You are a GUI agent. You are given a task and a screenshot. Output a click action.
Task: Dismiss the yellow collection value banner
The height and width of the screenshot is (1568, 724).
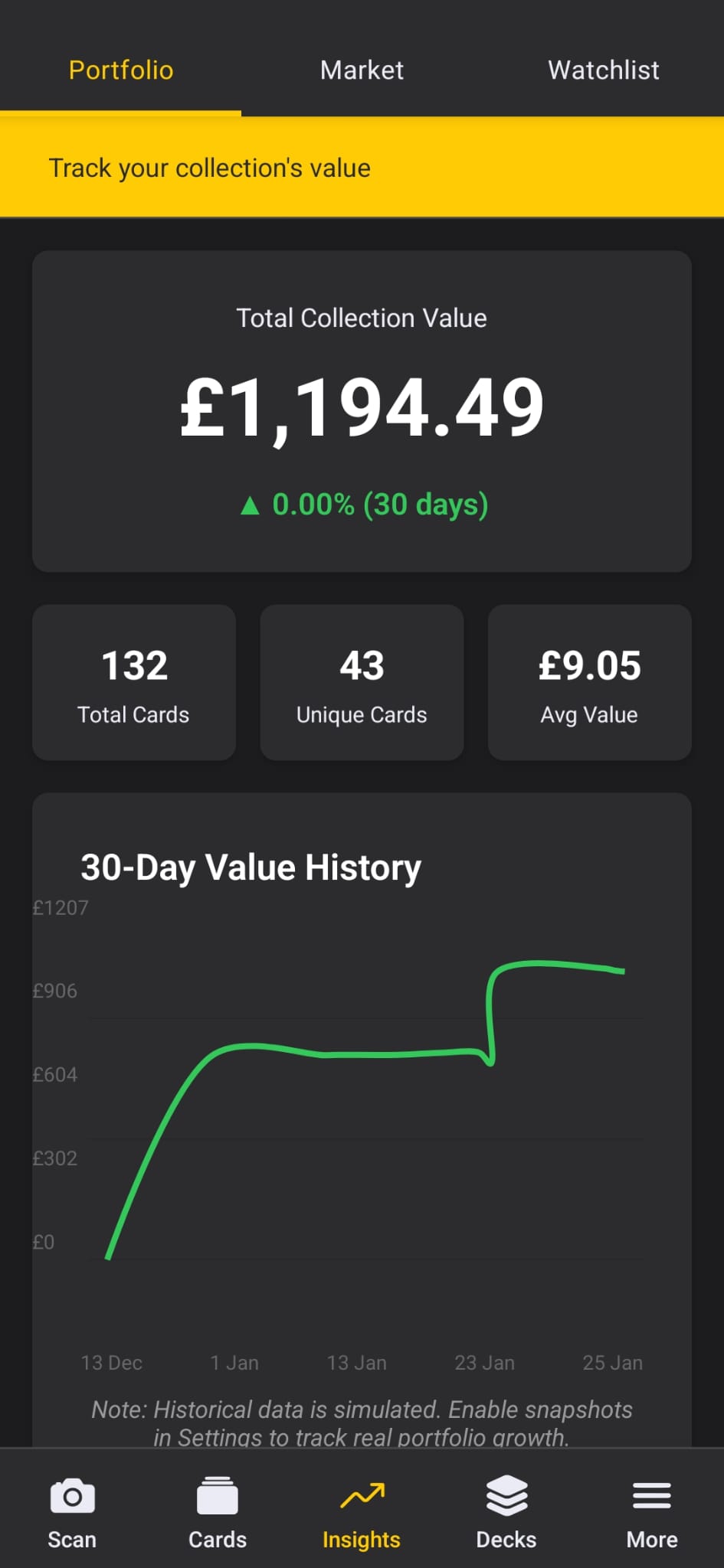(362, 168)
